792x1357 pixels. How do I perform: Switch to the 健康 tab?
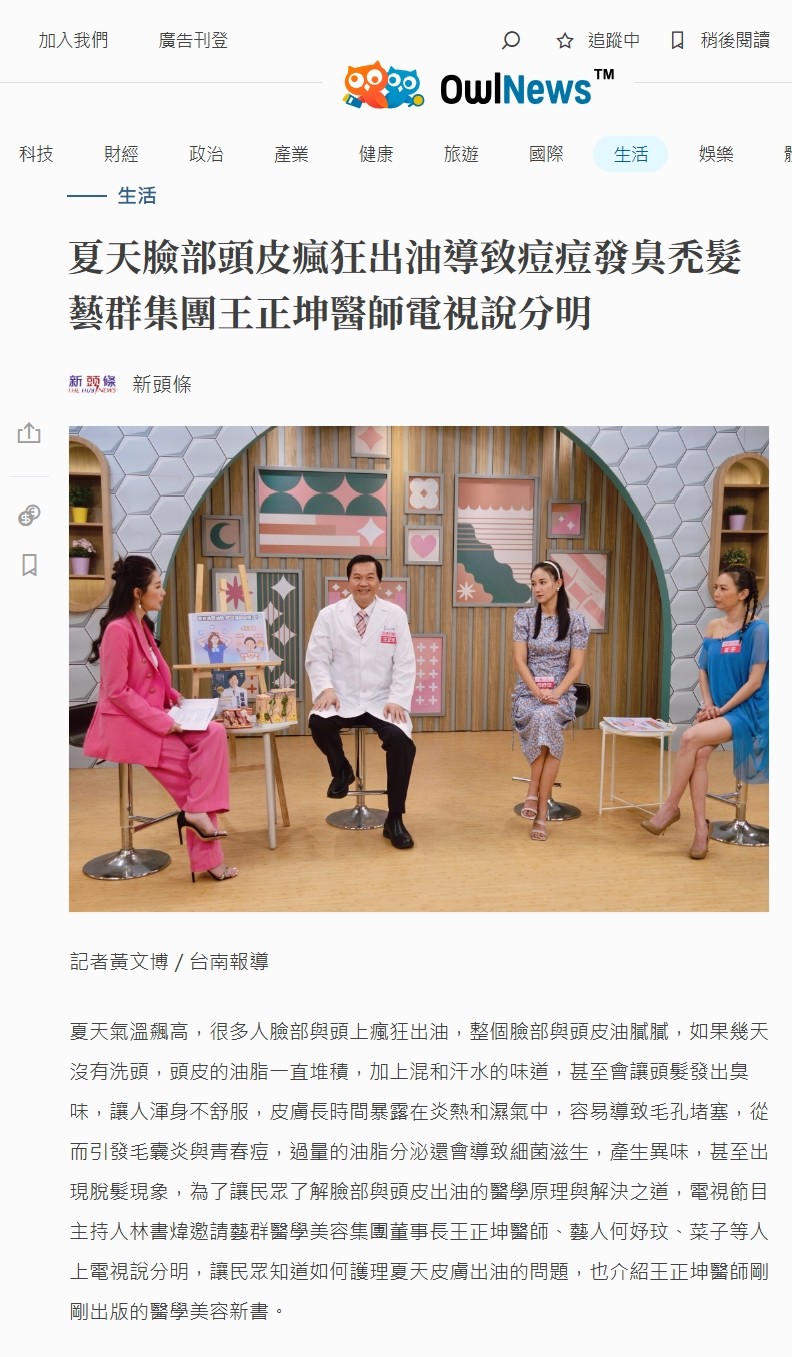[x=376, y=154]
